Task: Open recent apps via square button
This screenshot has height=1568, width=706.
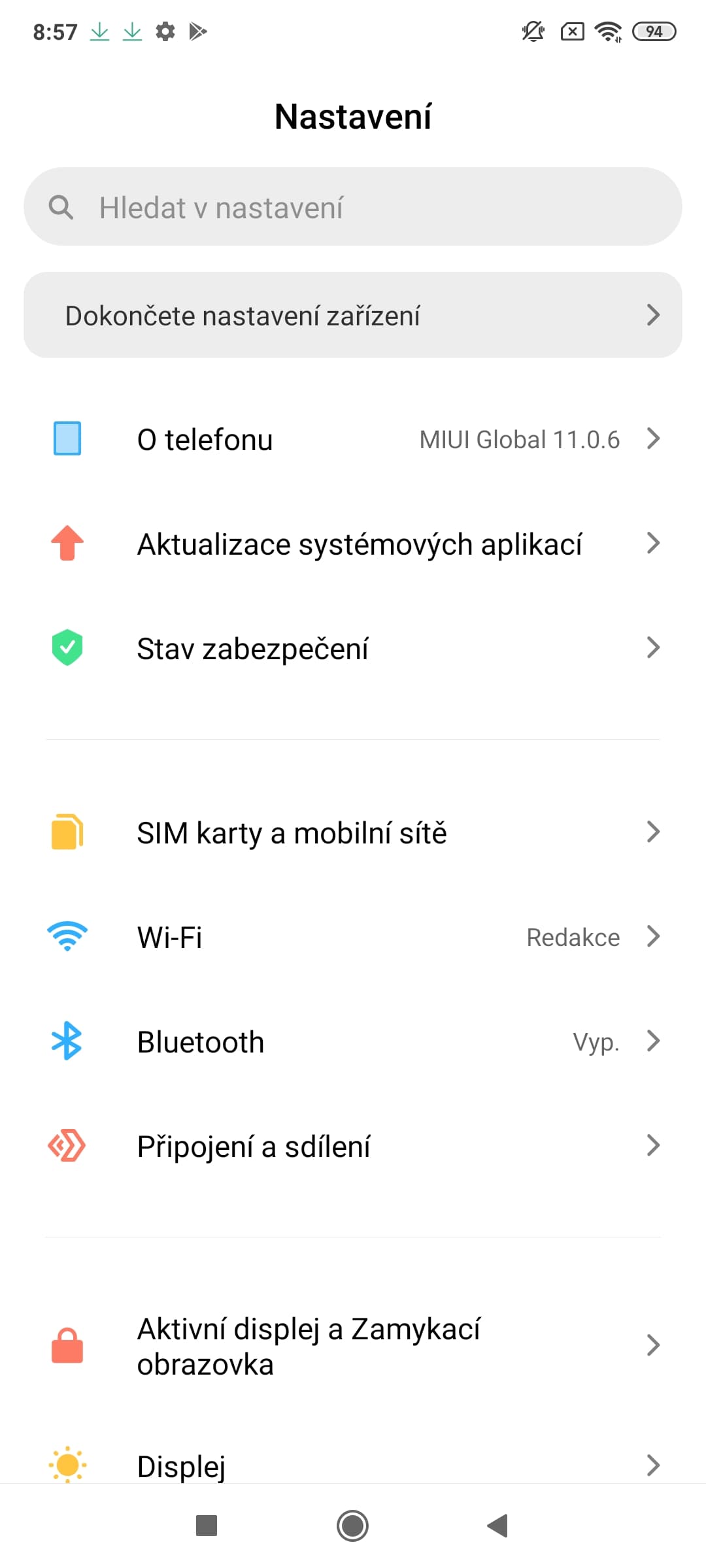Action: [x=207, y=1526]
